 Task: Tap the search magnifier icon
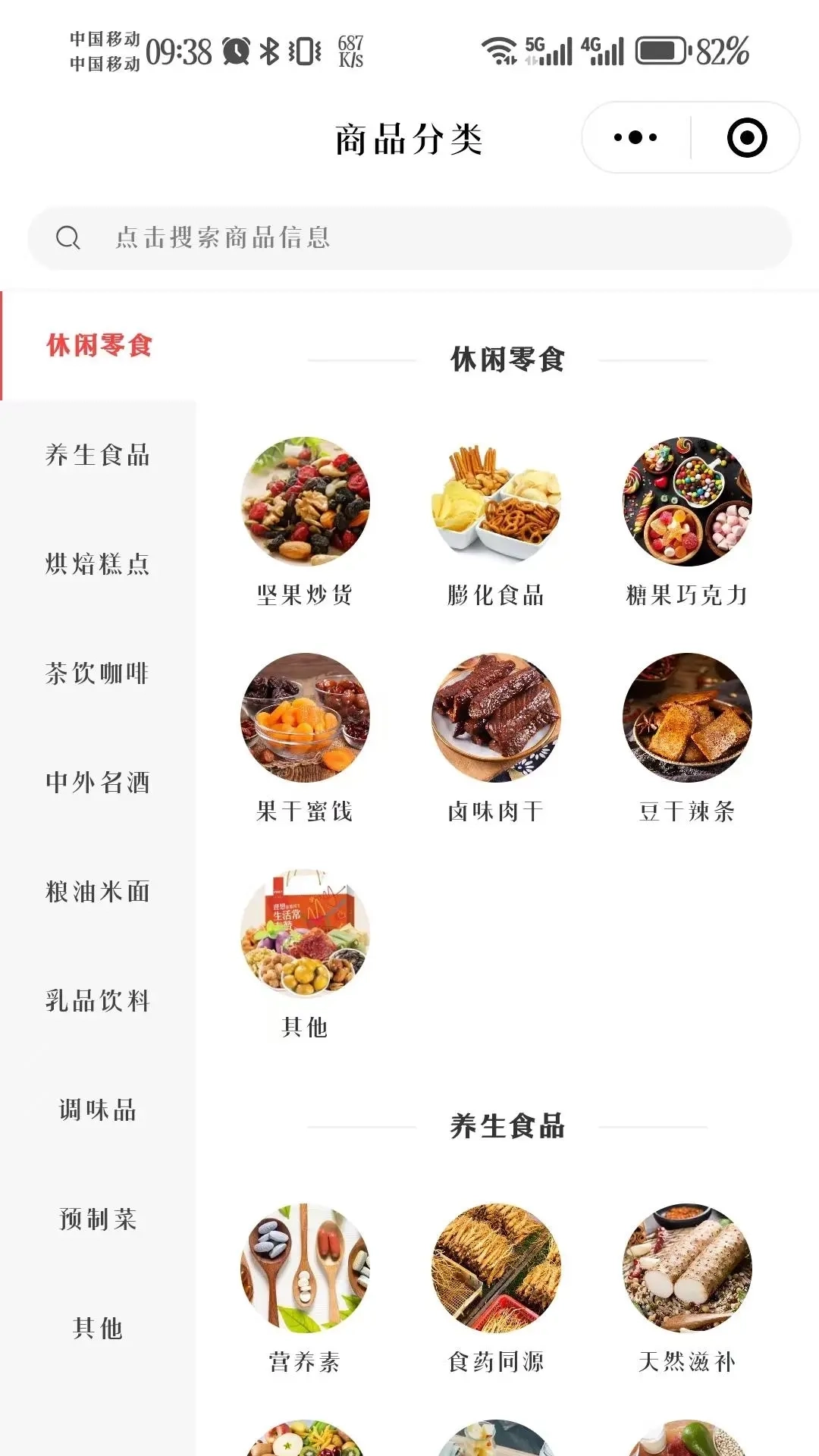69,237
